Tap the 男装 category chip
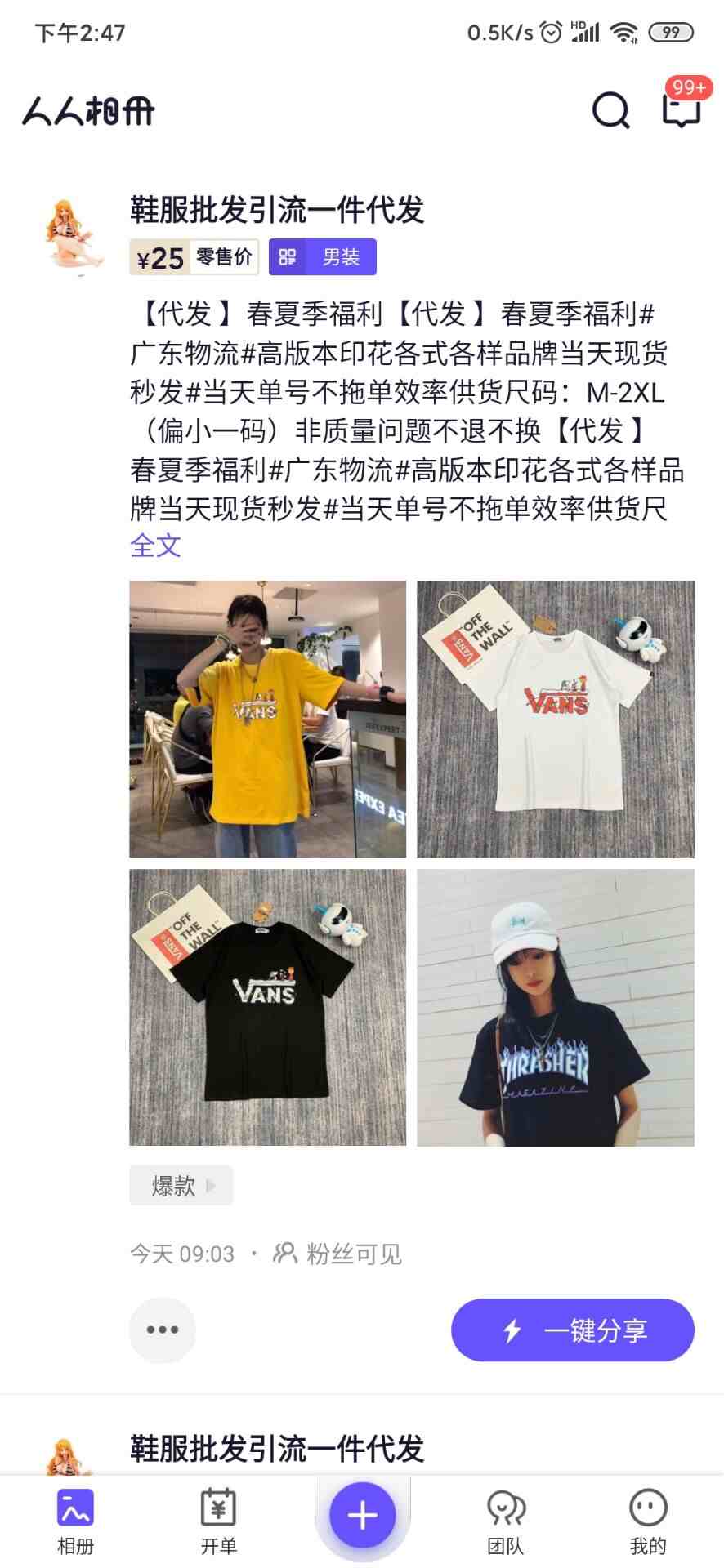 323,257
